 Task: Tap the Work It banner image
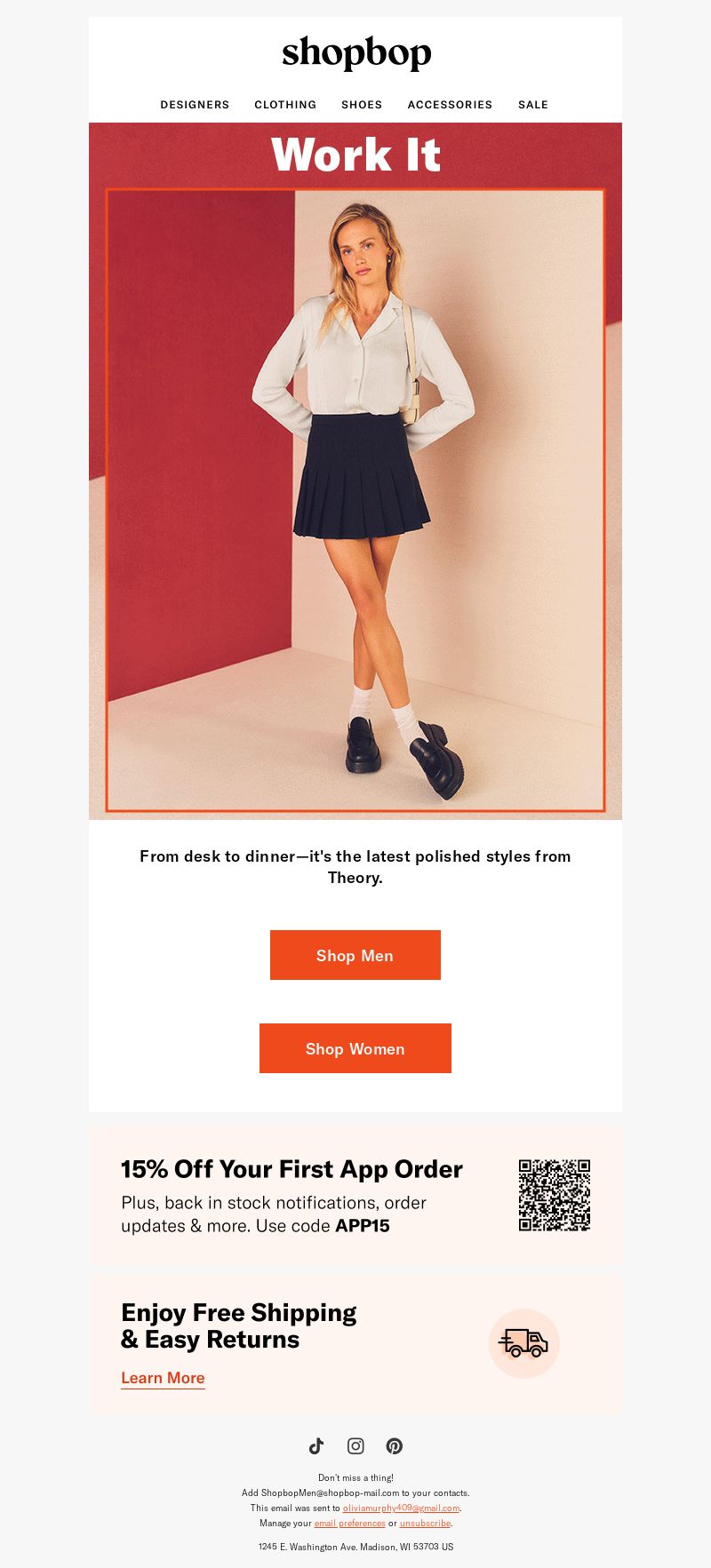[x=355, y=471]
